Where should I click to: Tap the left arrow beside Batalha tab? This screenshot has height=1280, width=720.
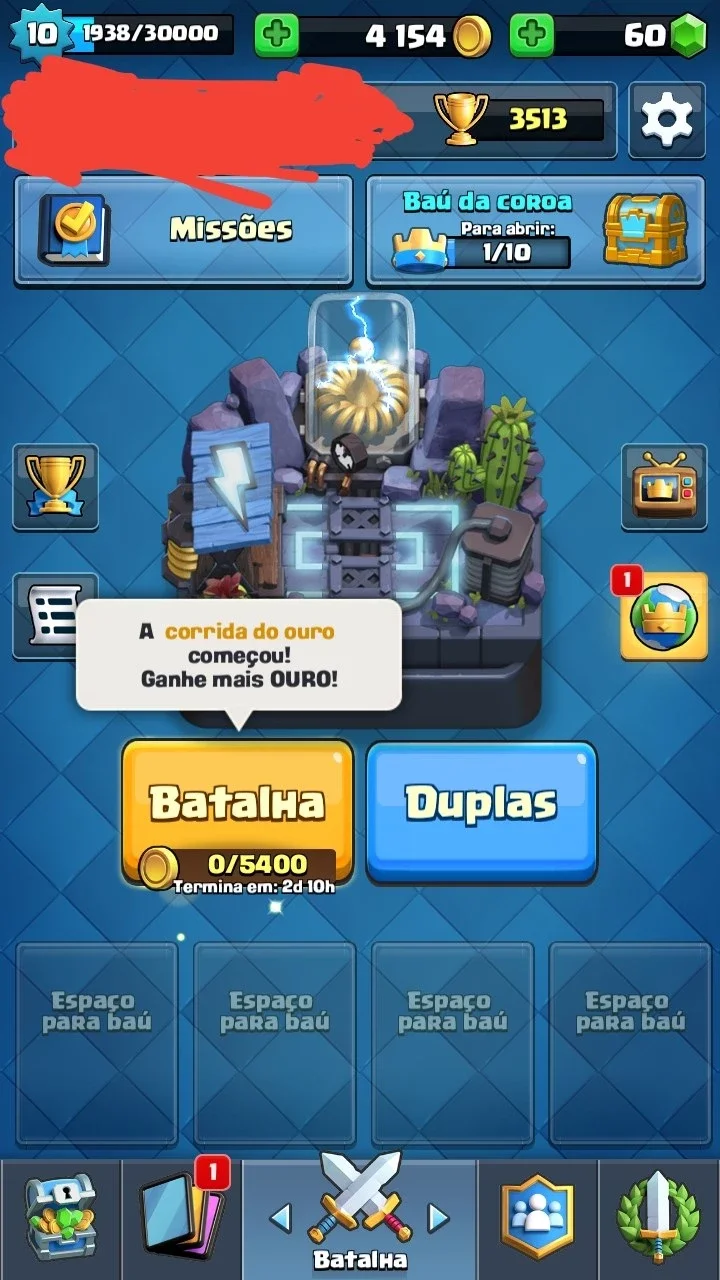281,1217
